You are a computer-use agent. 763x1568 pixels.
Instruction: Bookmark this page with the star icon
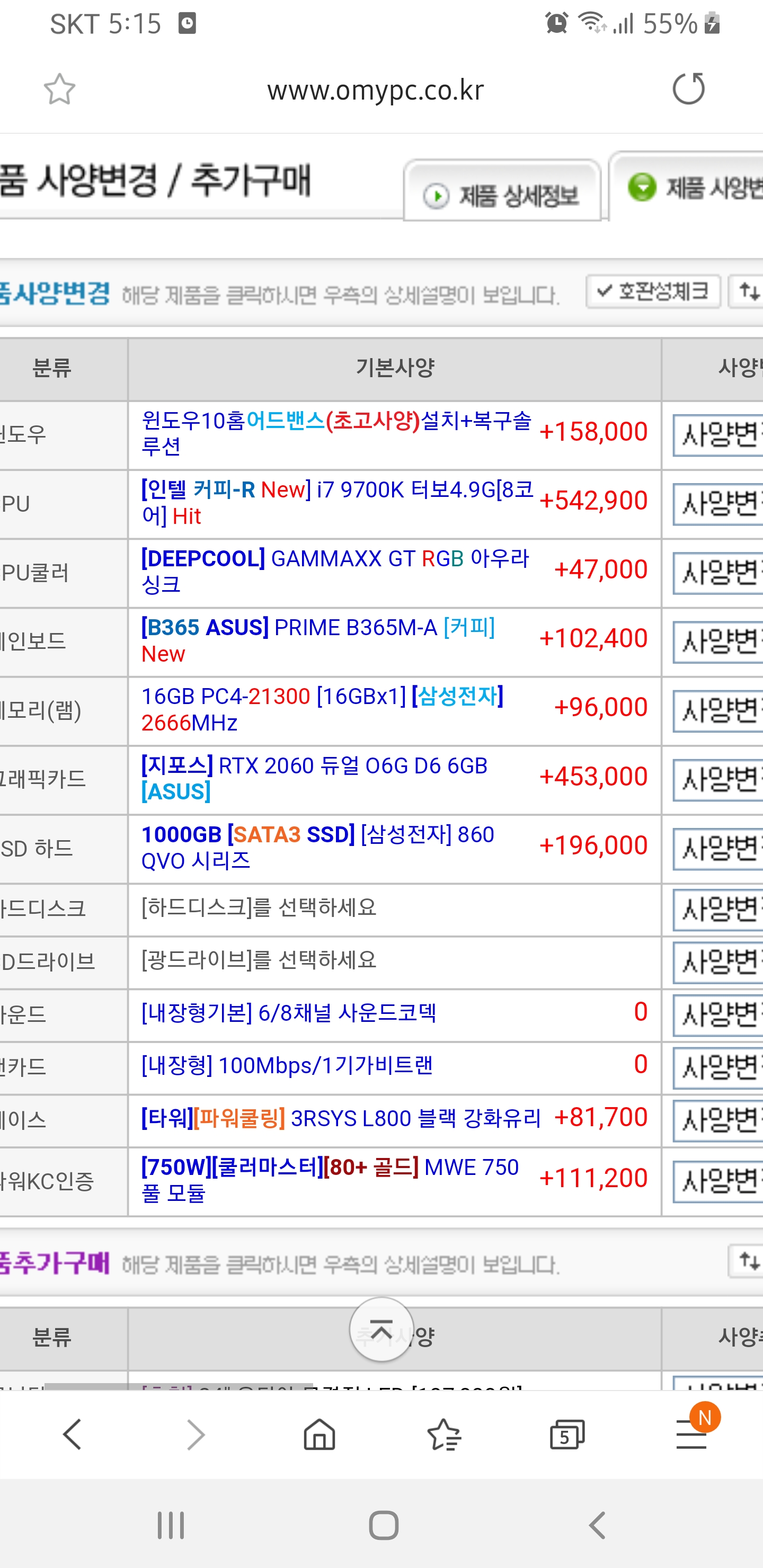coord(60,90)
